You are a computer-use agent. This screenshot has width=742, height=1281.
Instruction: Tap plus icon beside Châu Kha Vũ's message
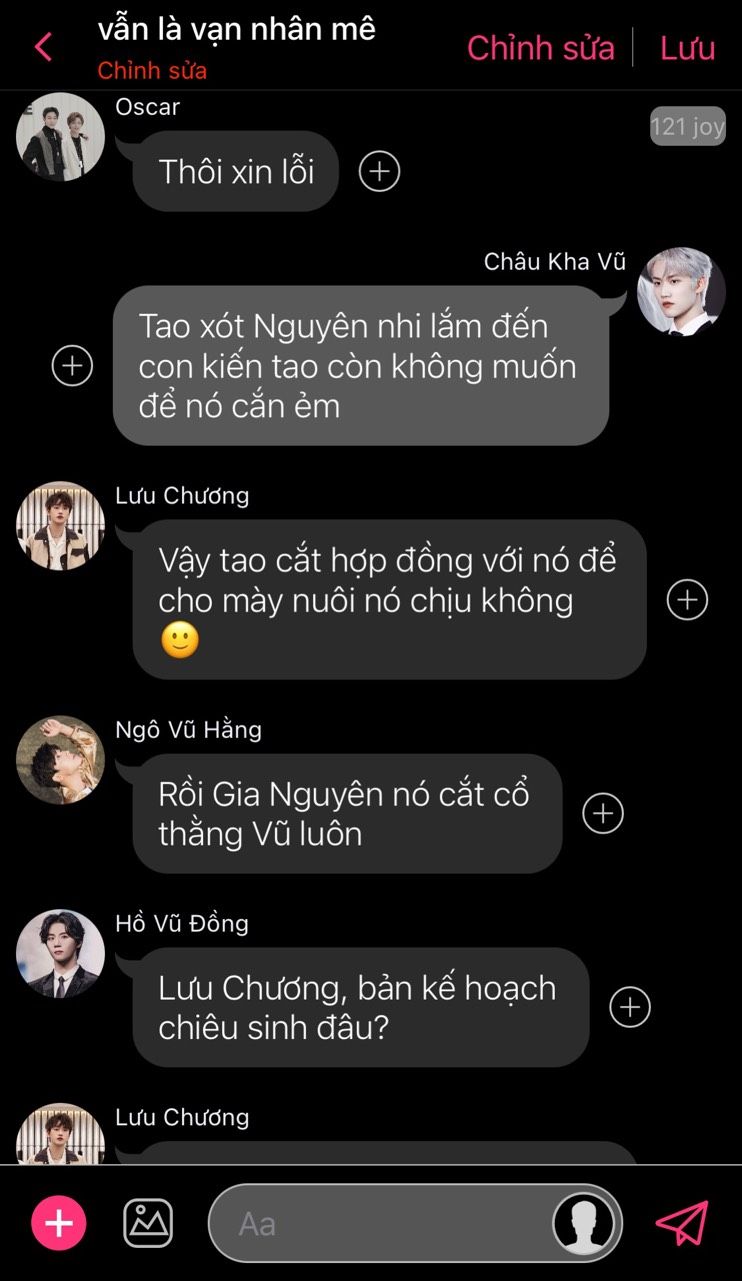pyautogui.click(x=72, y=365)
